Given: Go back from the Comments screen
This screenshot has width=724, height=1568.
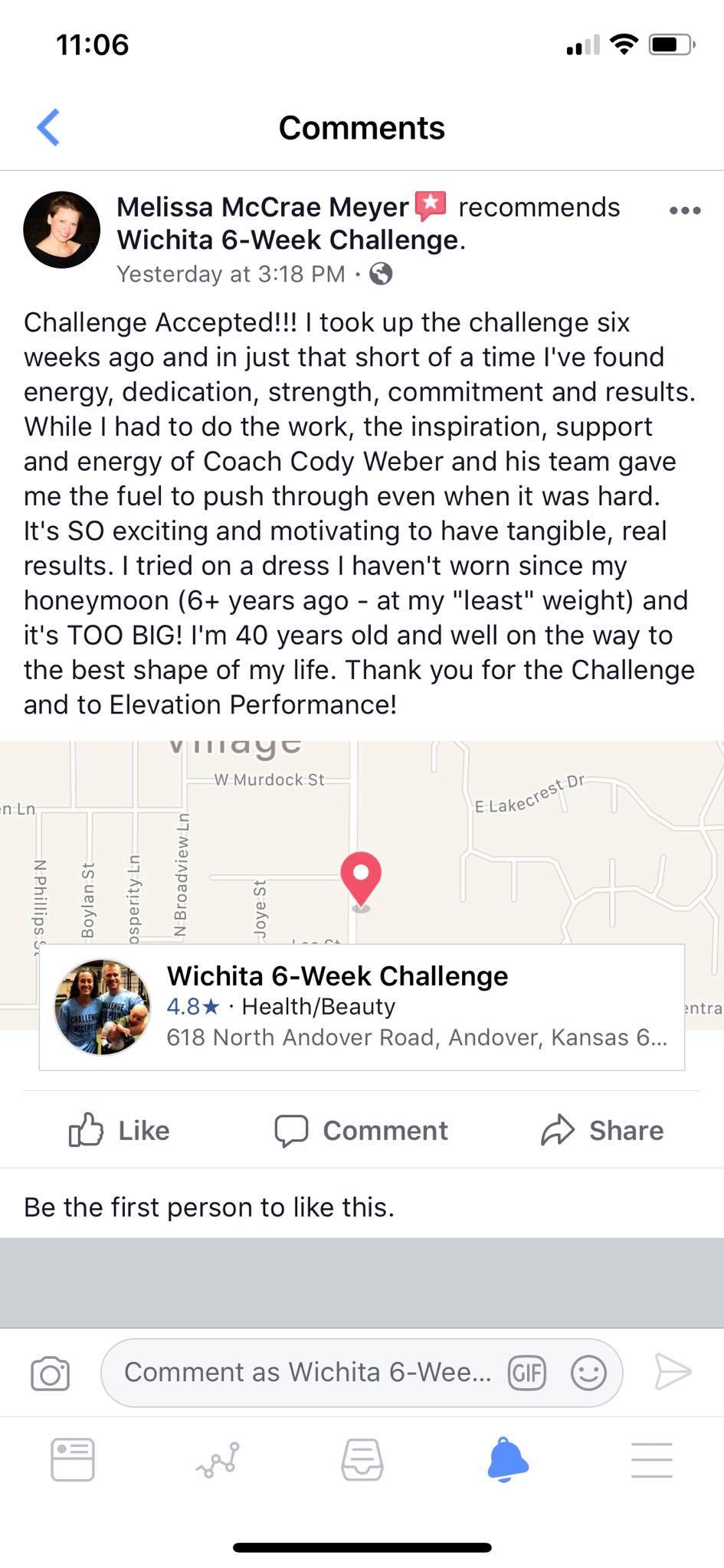Looking at the screenshot, I should [48, 127].
